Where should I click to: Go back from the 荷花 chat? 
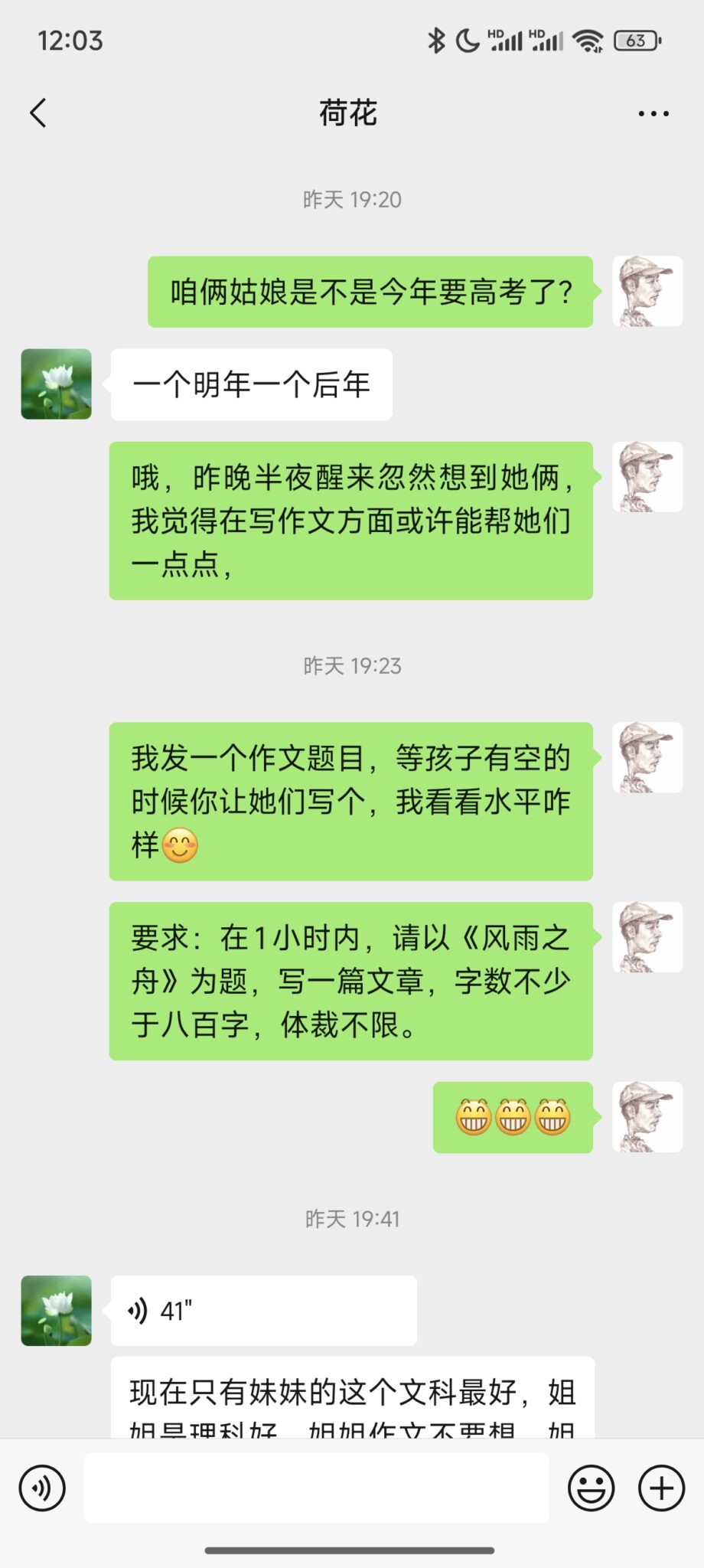point(38,113)
